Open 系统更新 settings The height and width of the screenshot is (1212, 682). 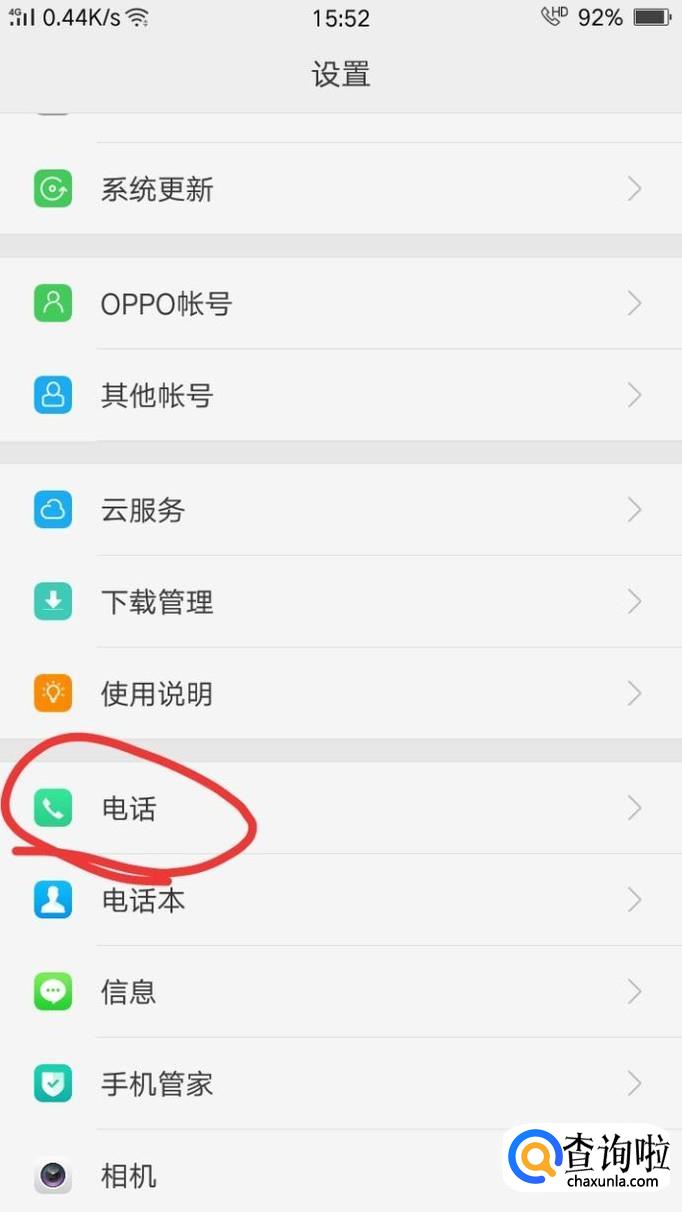point(341,188)
